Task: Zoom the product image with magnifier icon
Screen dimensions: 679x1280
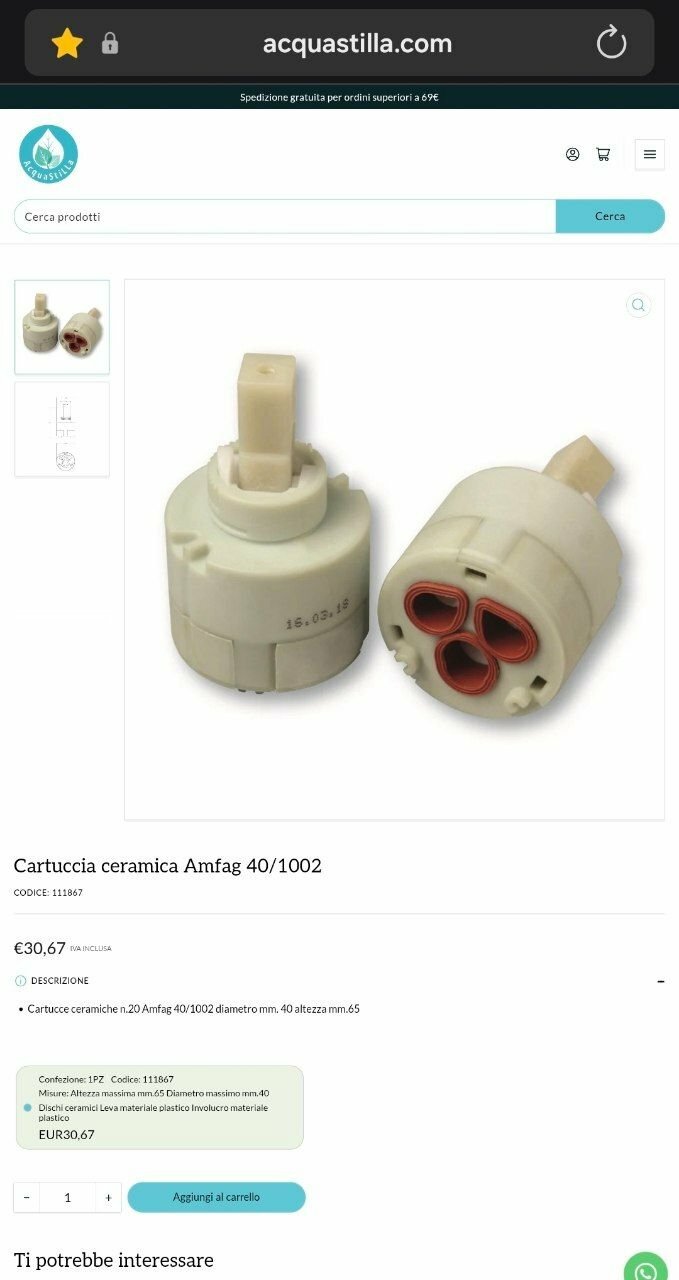Action: [x=638, y=305]
